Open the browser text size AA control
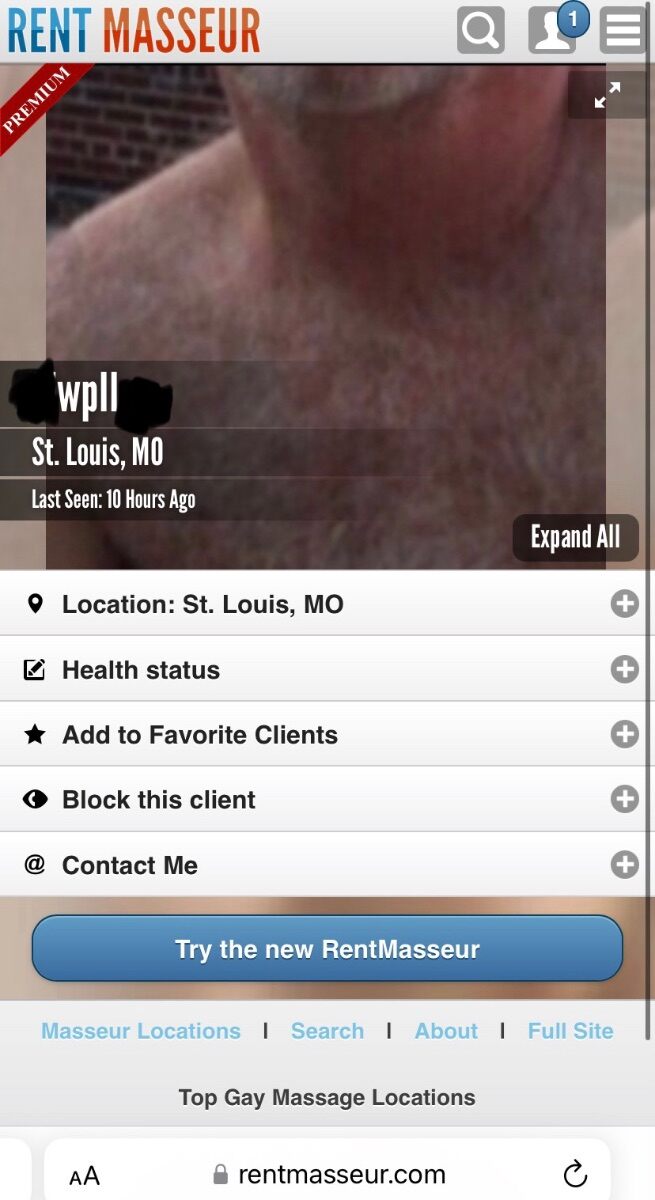 (x=85, y=1175)
